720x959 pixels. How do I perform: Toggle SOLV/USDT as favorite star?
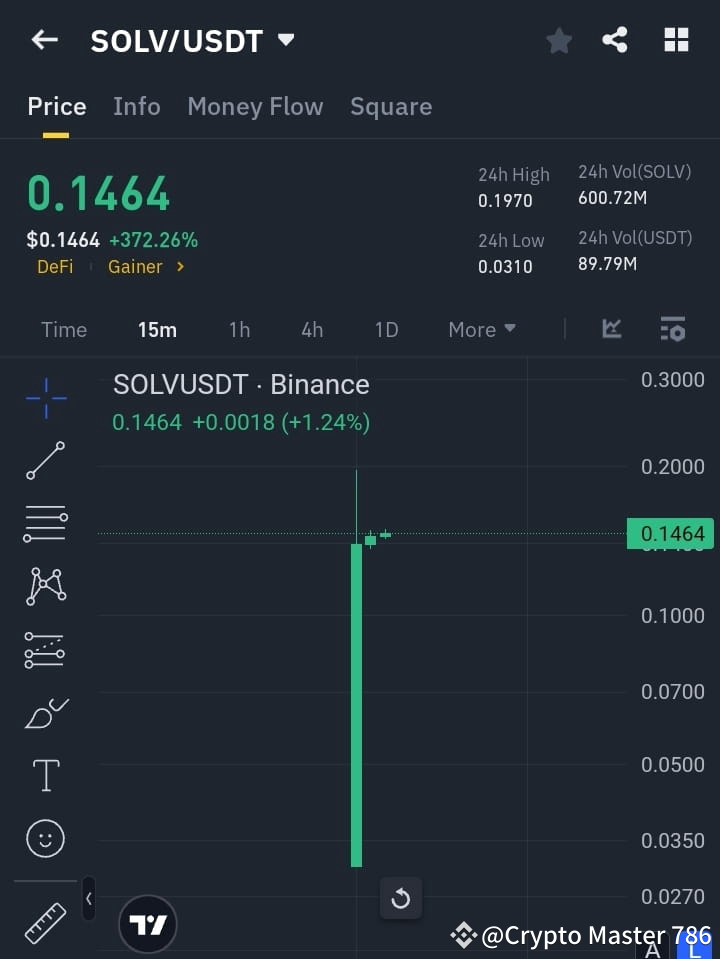coord(558,40)
